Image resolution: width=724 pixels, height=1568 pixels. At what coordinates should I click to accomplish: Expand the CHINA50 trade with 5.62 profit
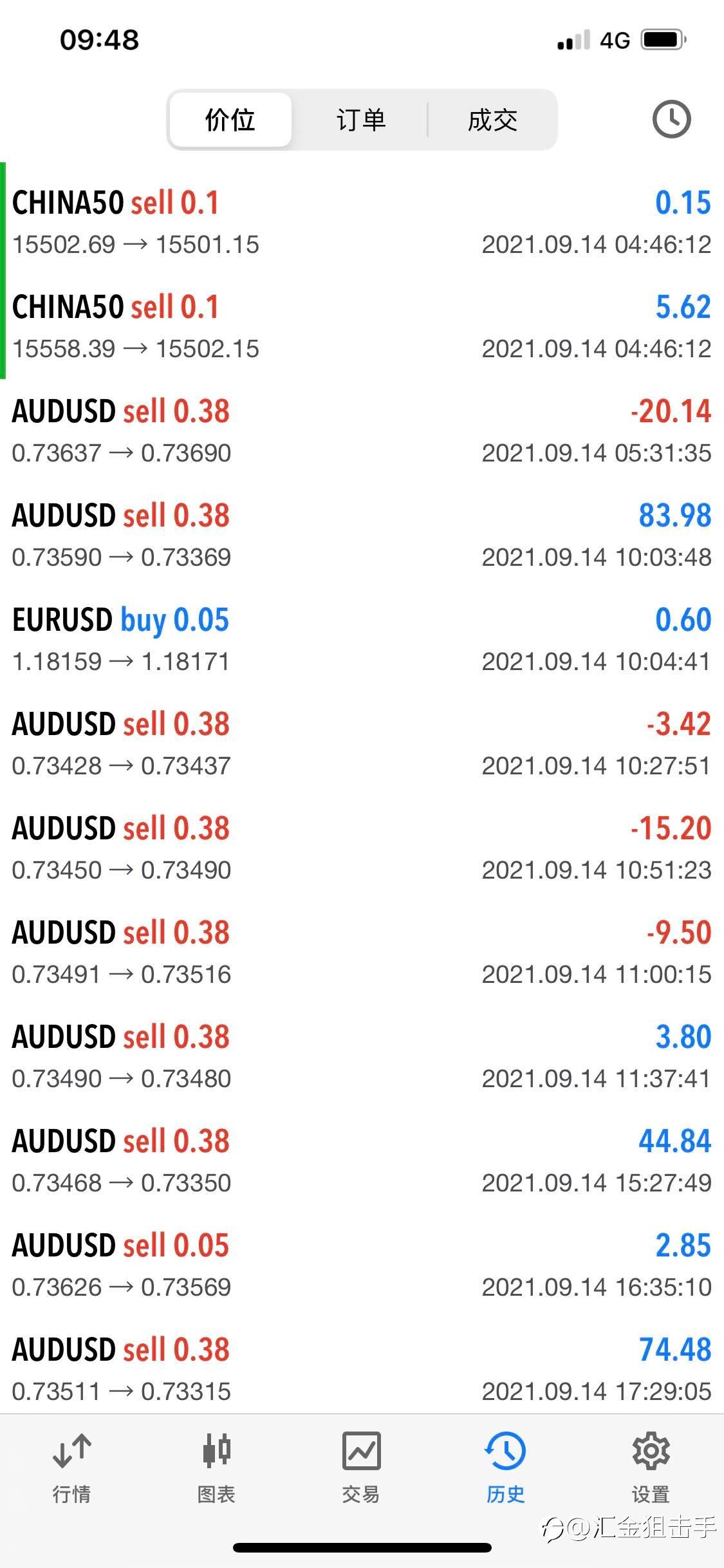[362, 327]
